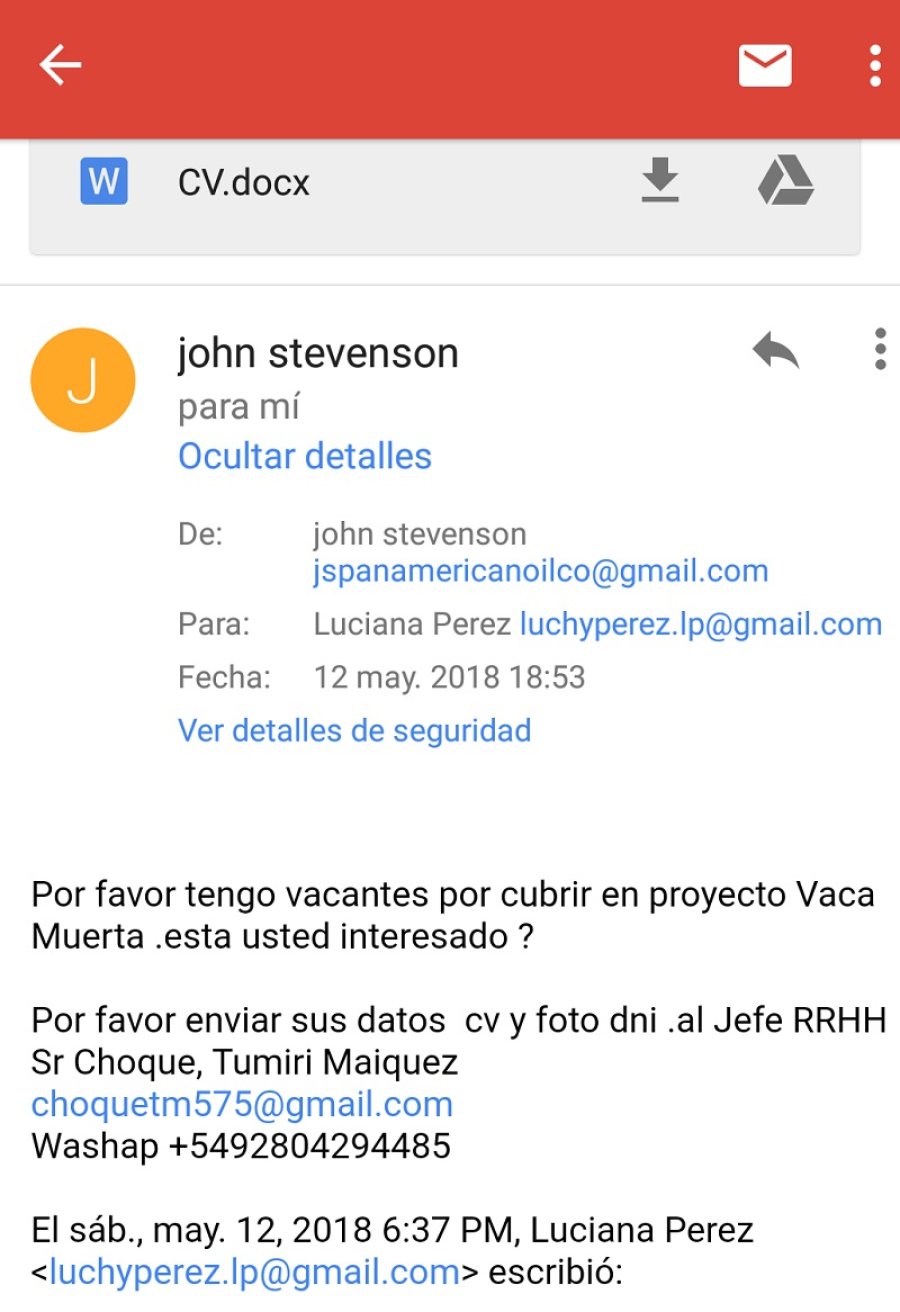This screenshot has width=900, height=1312.
Task: Open the CV.docx attachment
Action: click(x=245, y=183)
